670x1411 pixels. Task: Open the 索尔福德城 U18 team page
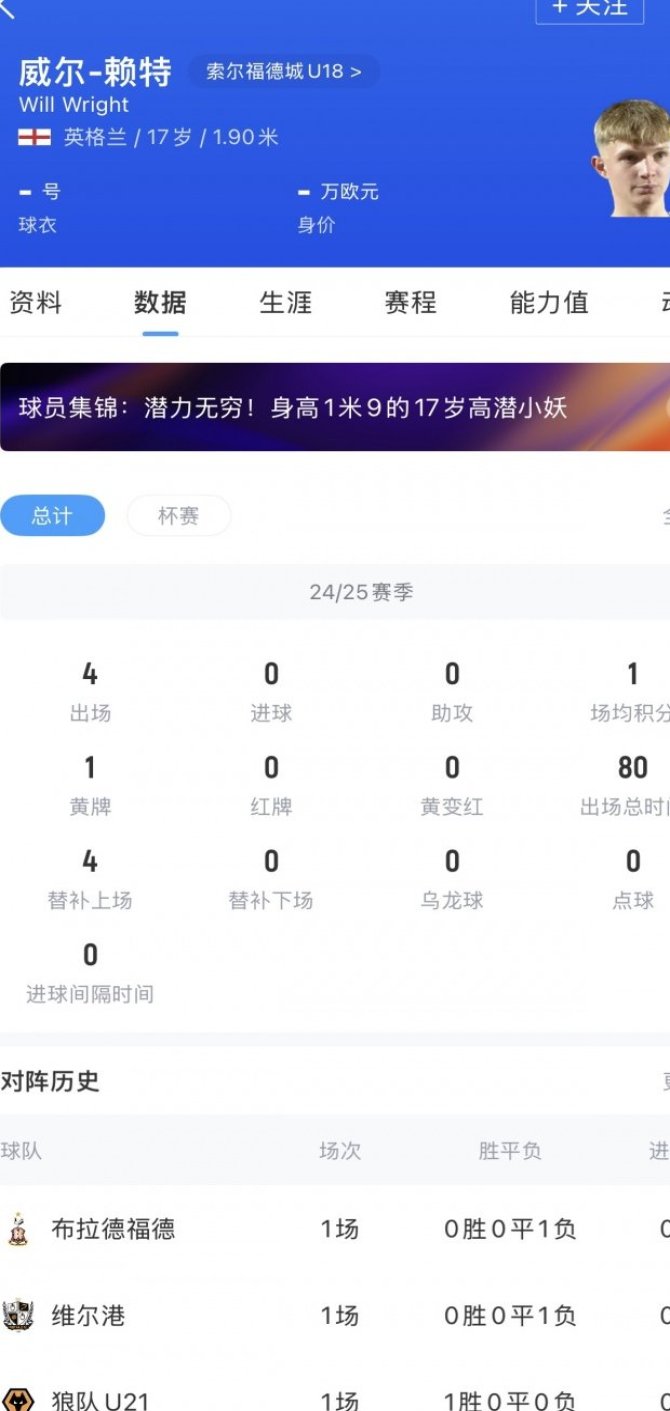click(x=283, y=72)
